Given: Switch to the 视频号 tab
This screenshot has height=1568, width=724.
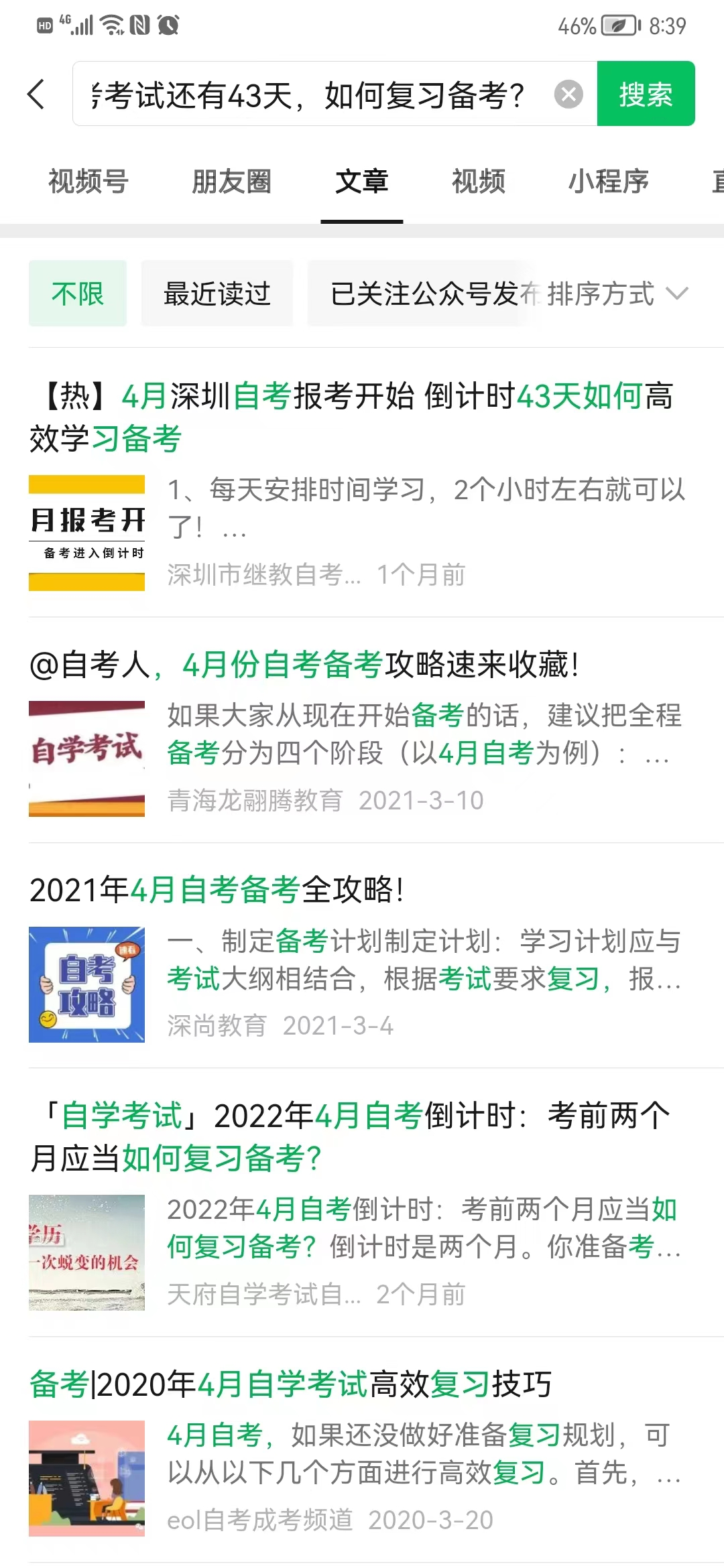Looking at the screenshot, I should pos(88,182).
